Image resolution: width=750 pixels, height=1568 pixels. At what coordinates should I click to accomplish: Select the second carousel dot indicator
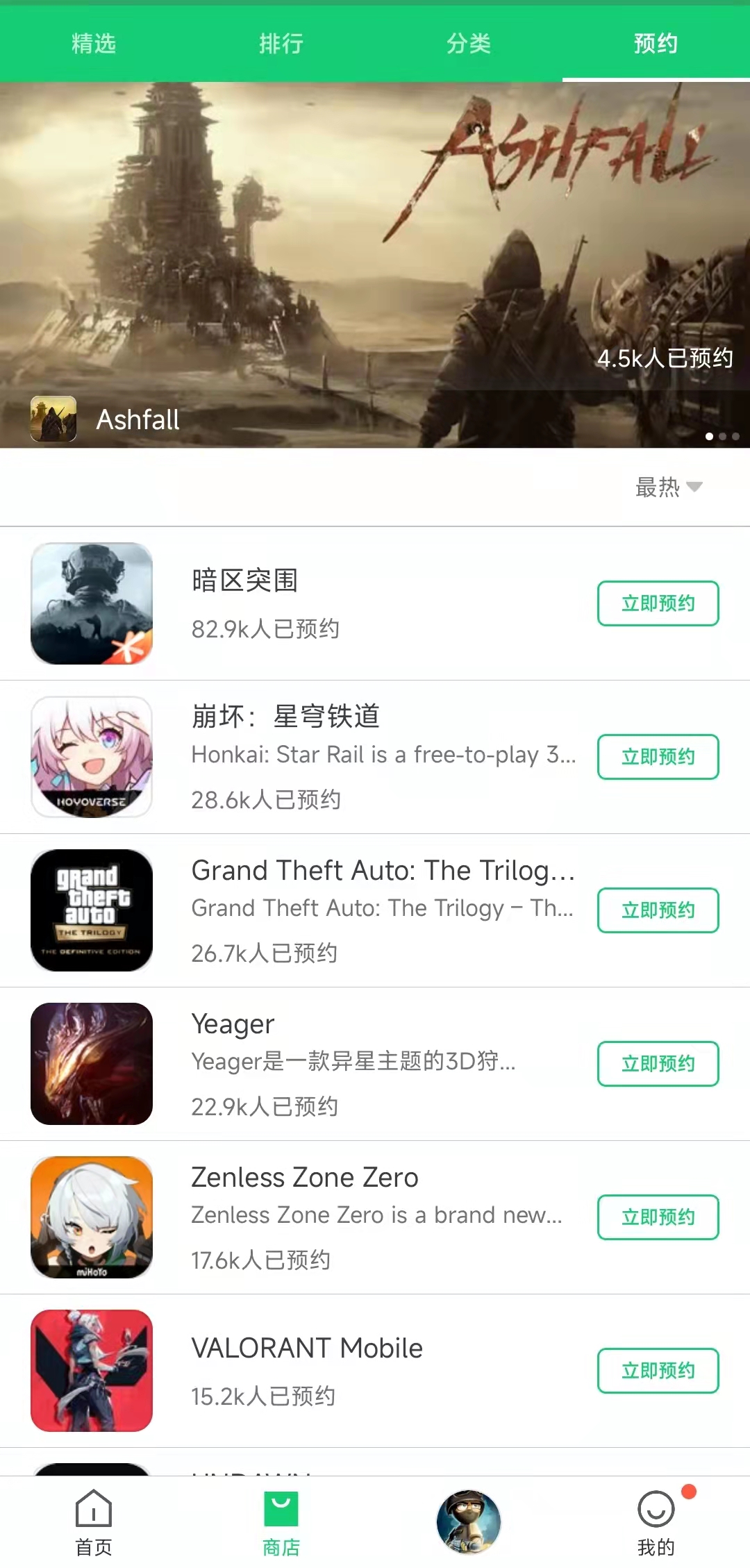(x=723, y=437)
